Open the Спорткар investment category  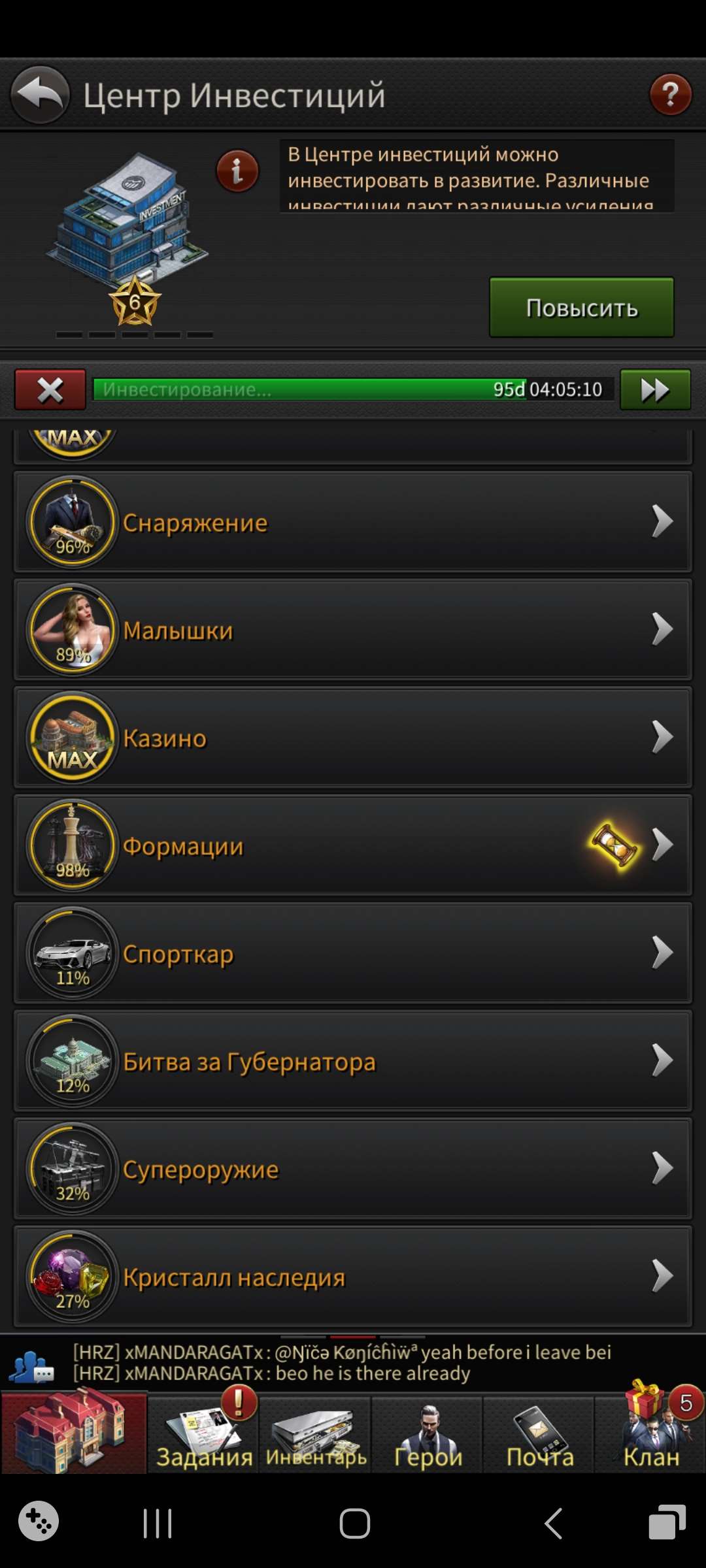353,953
